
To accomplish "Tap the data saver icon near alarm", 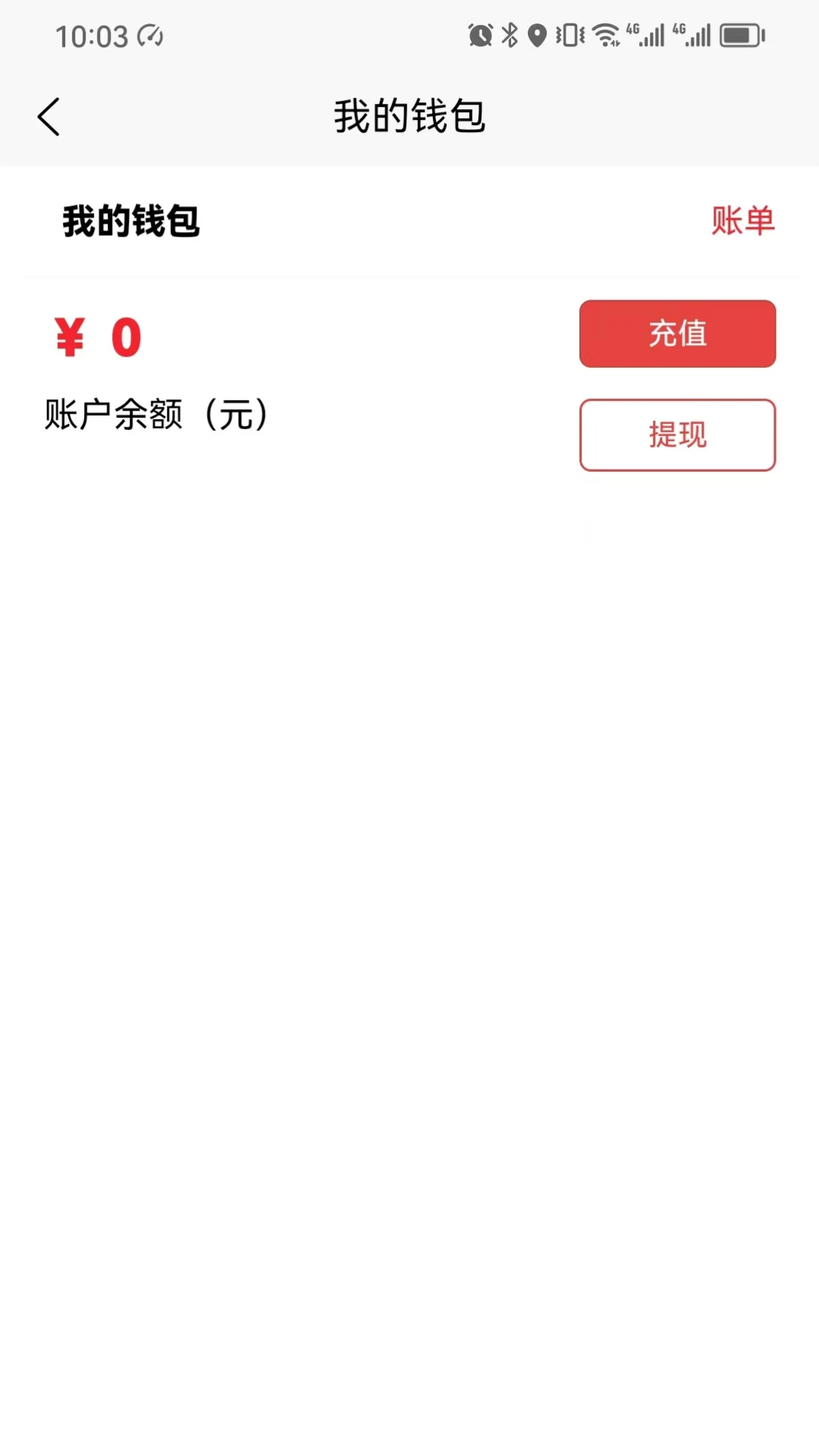I will coord(152,34).
